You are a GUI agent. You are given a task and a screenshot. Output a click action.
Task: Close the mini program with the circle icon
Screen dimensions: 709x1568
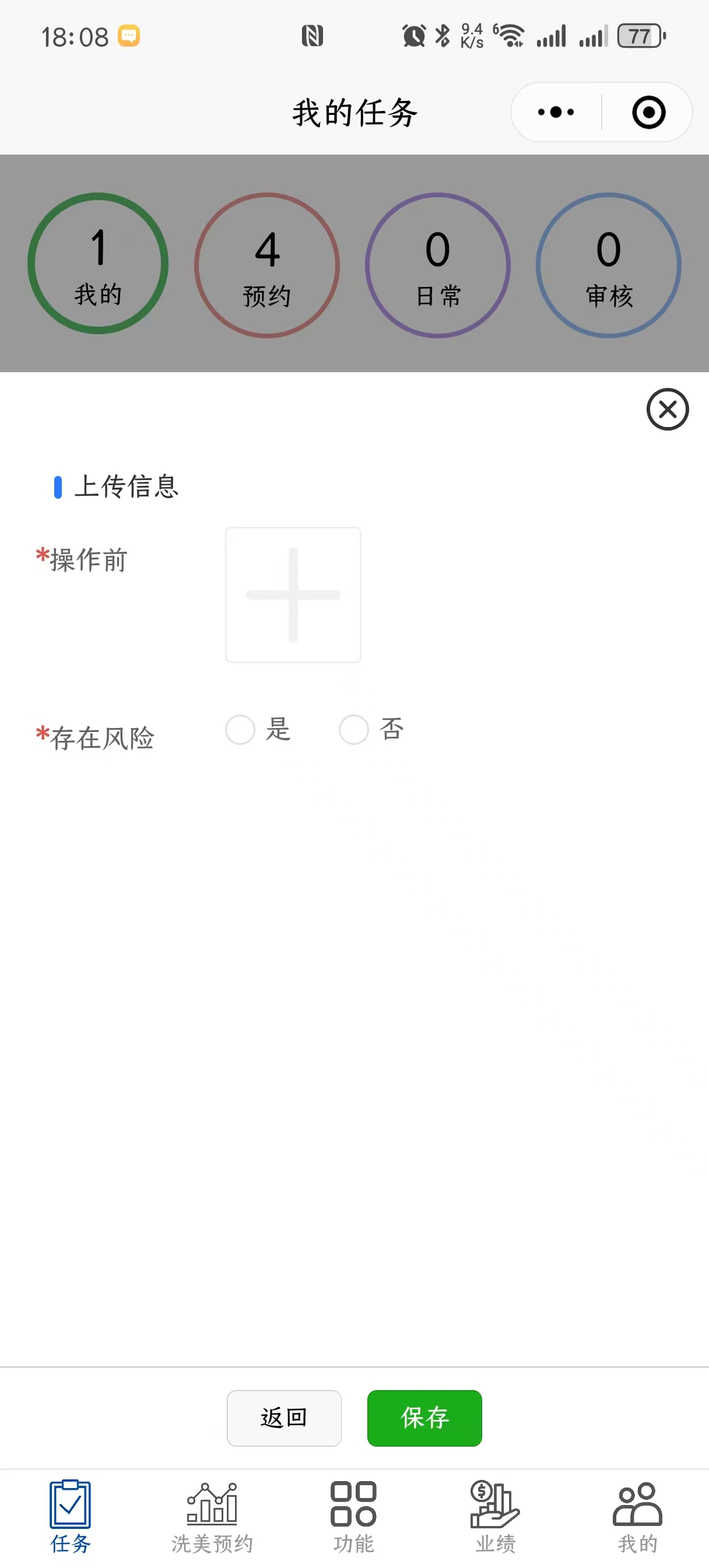648,113
